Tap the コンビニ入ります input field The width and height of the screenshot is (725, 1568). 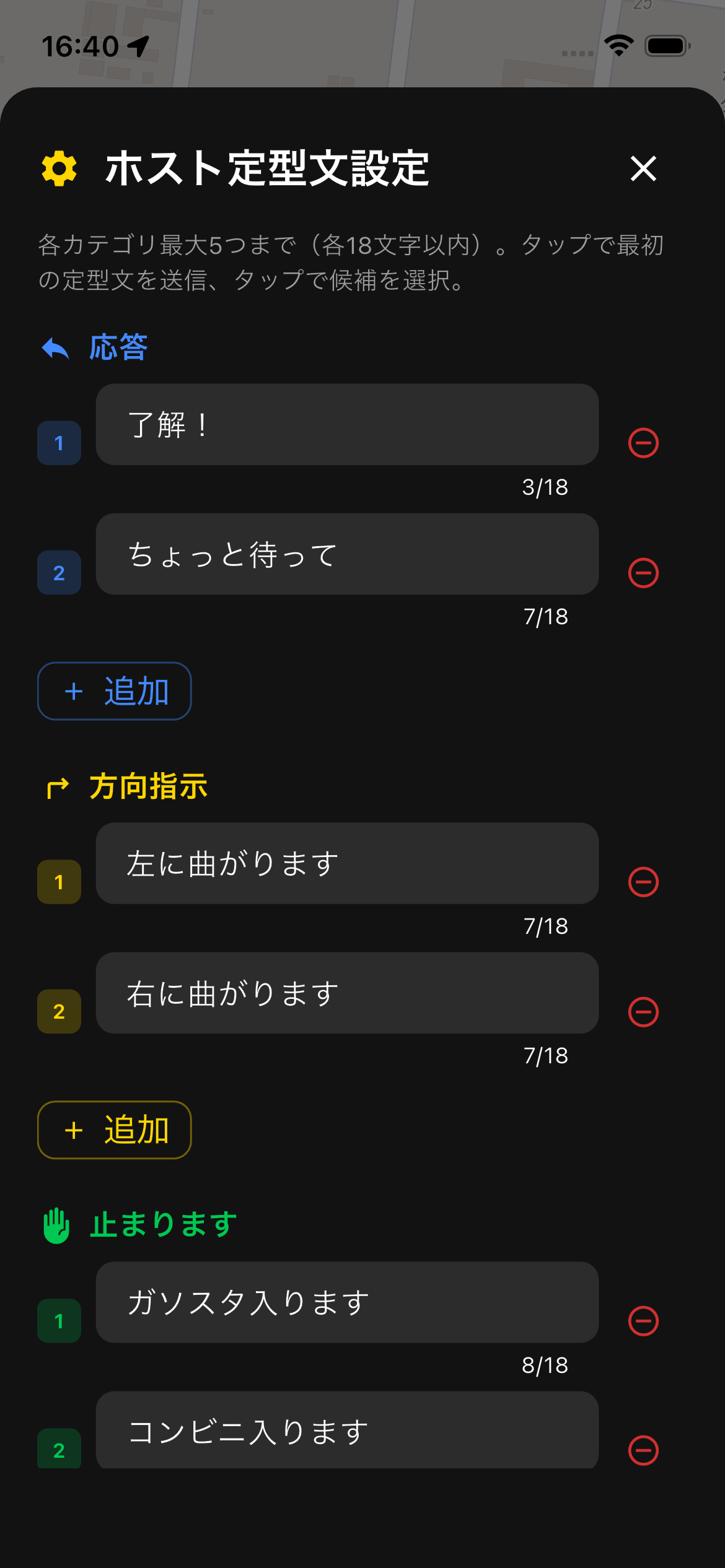point(347,1431)
